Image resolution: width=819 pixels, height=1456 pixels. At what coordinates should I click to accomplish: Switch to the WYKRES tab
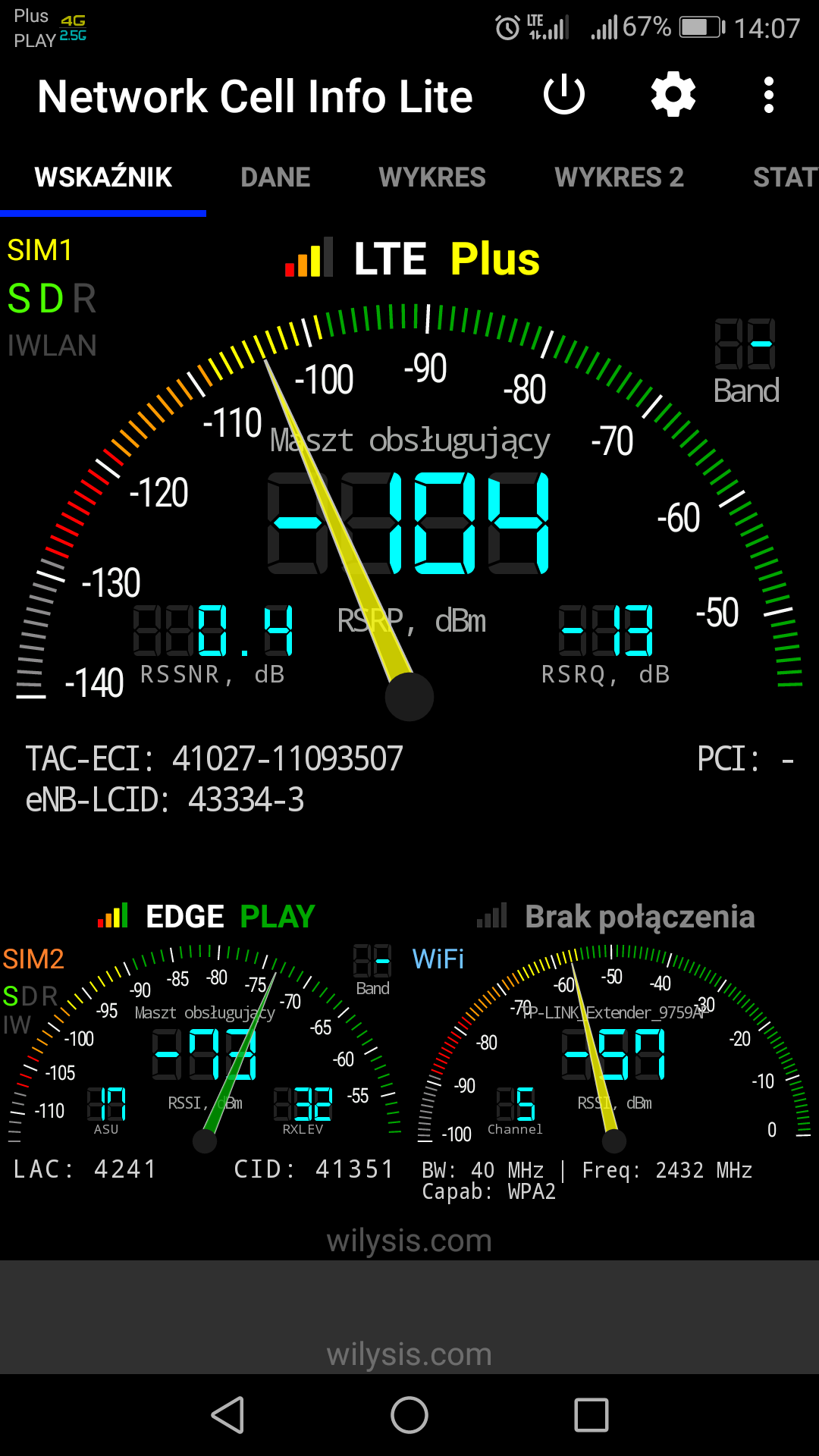[432, 177]
